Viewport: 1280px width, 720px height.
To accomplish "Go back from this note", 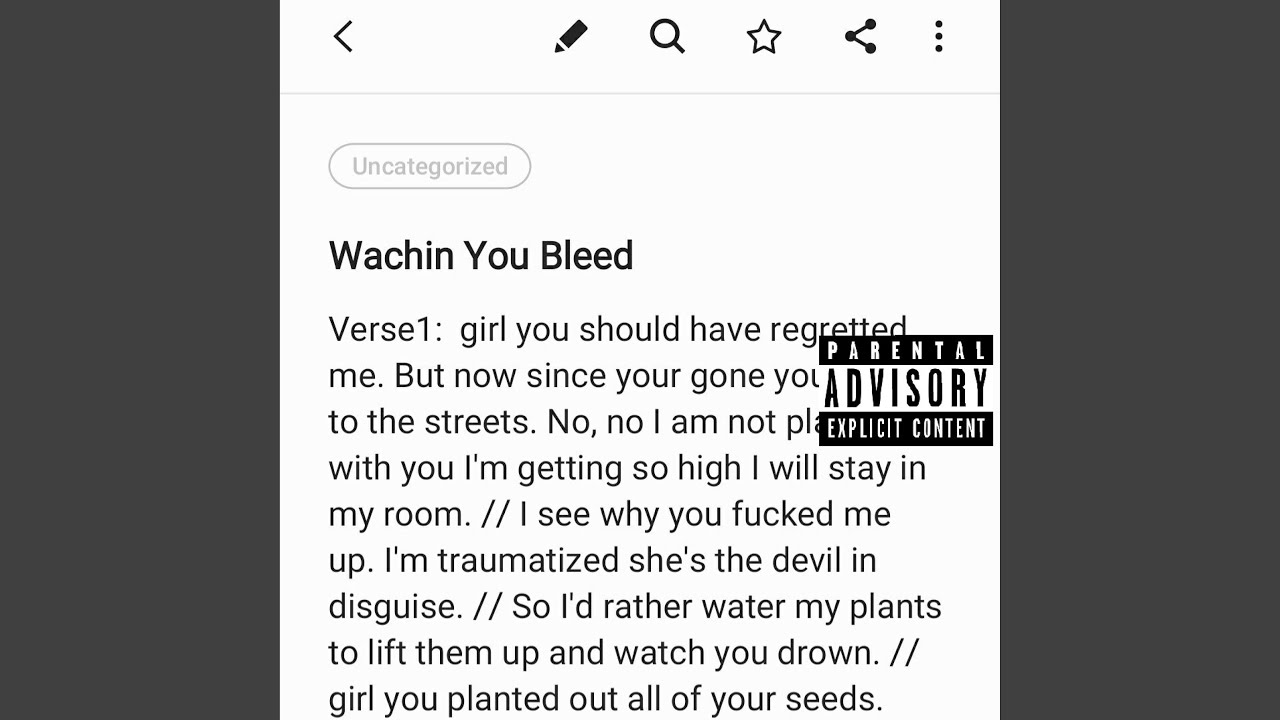I will point(343,37).
